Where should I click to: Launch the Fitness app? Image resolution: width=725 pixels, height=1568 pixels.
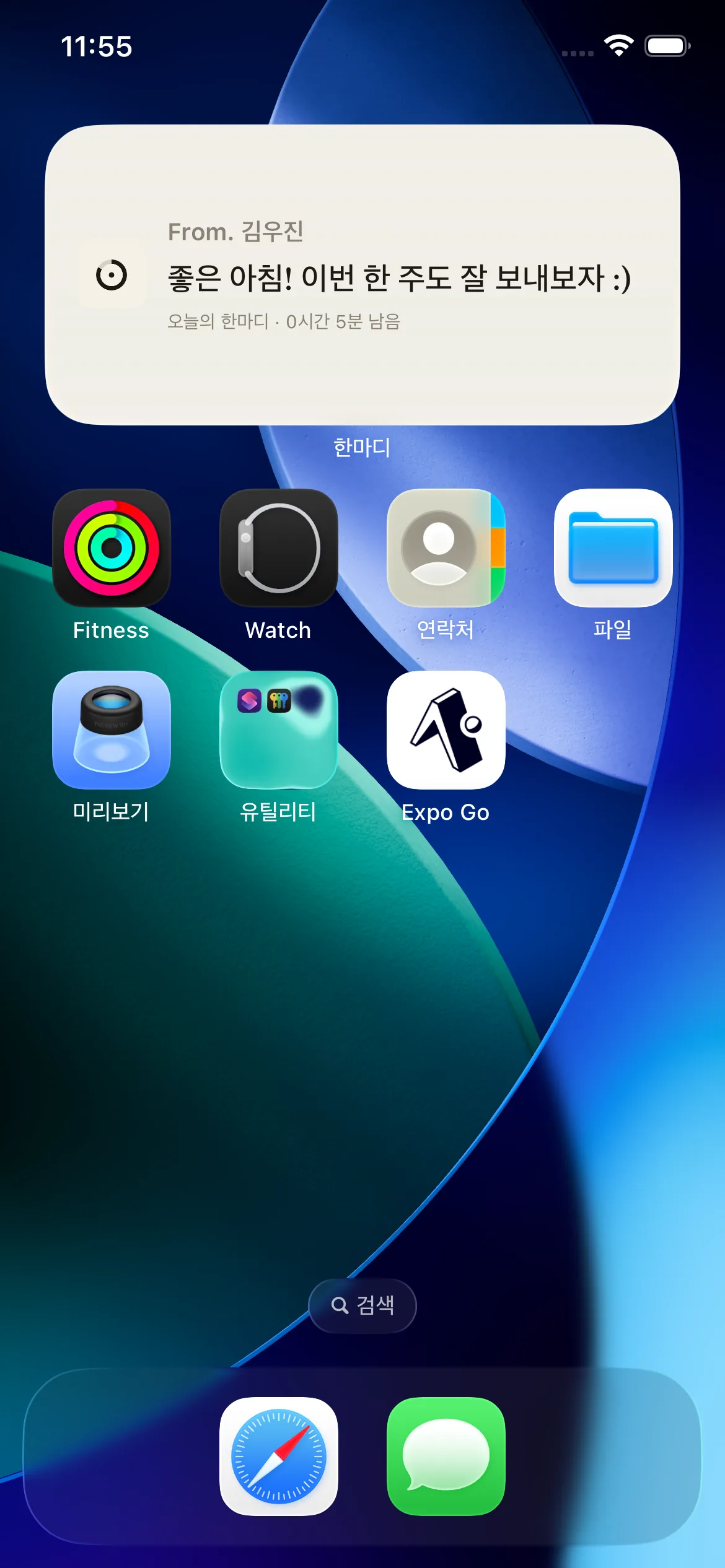[112, 548]
